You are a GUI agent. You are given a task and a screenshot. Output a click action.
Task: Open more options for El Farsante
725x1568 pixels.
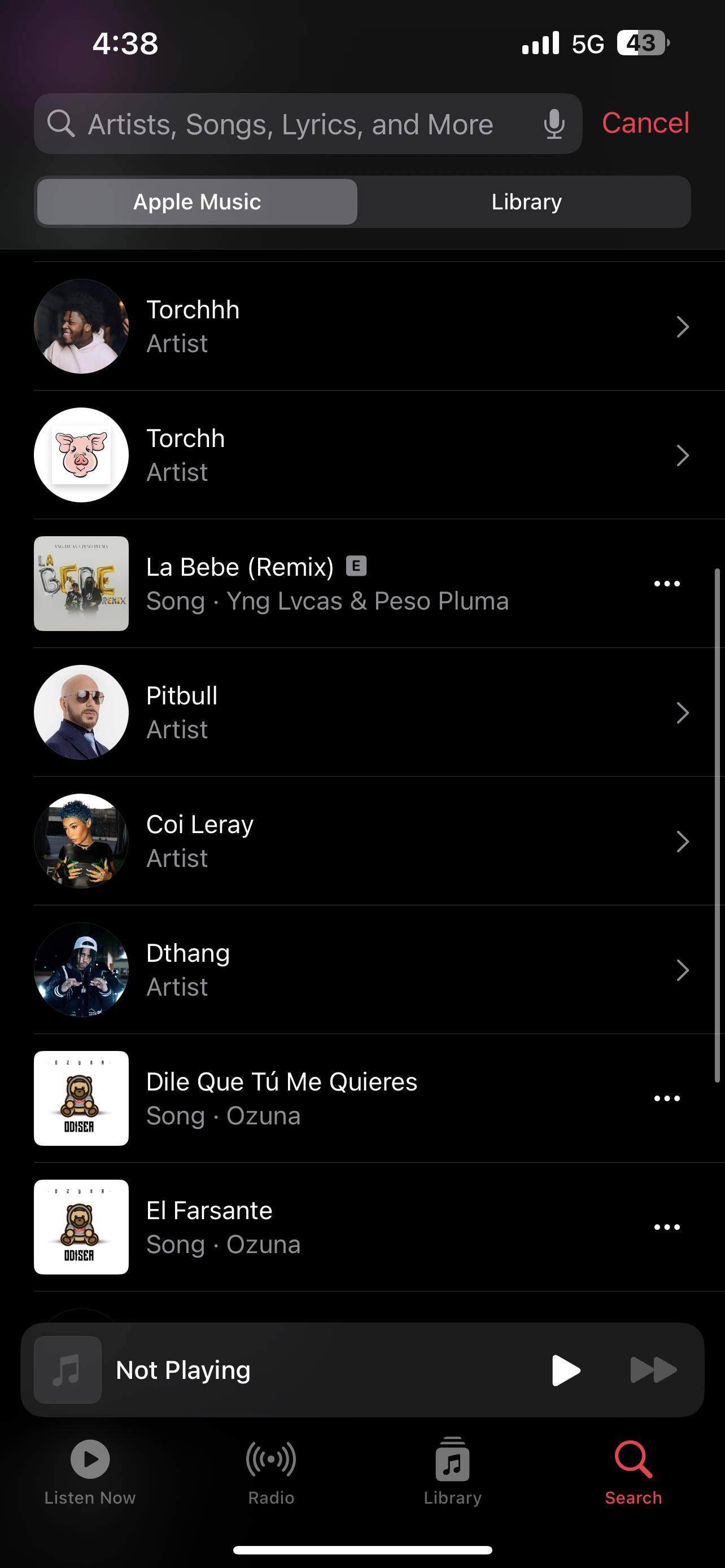click(667, 1227)
